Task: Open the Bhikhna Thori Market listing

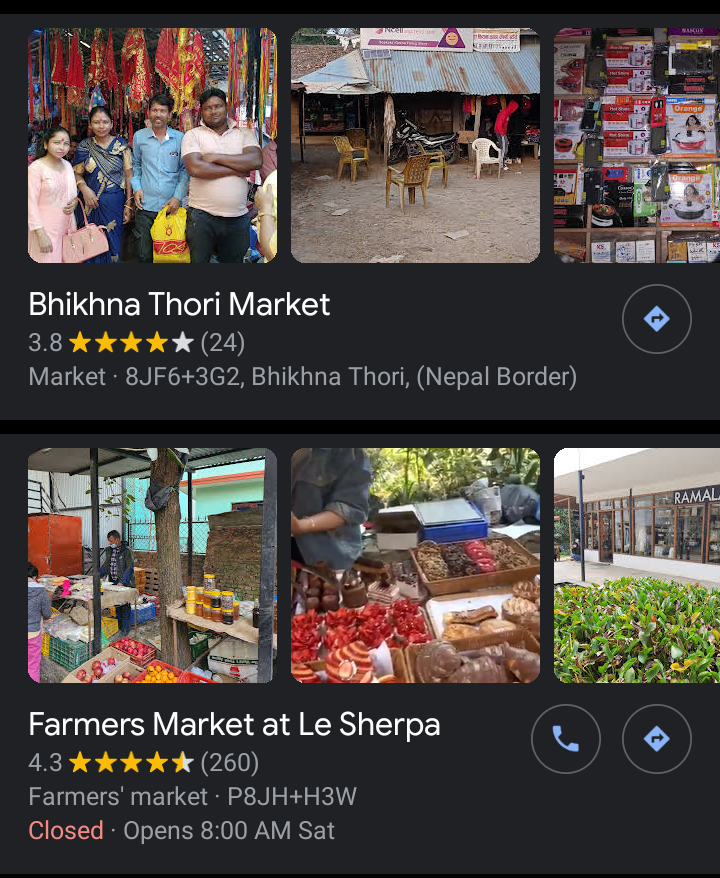Action: (x=180, y=304)
